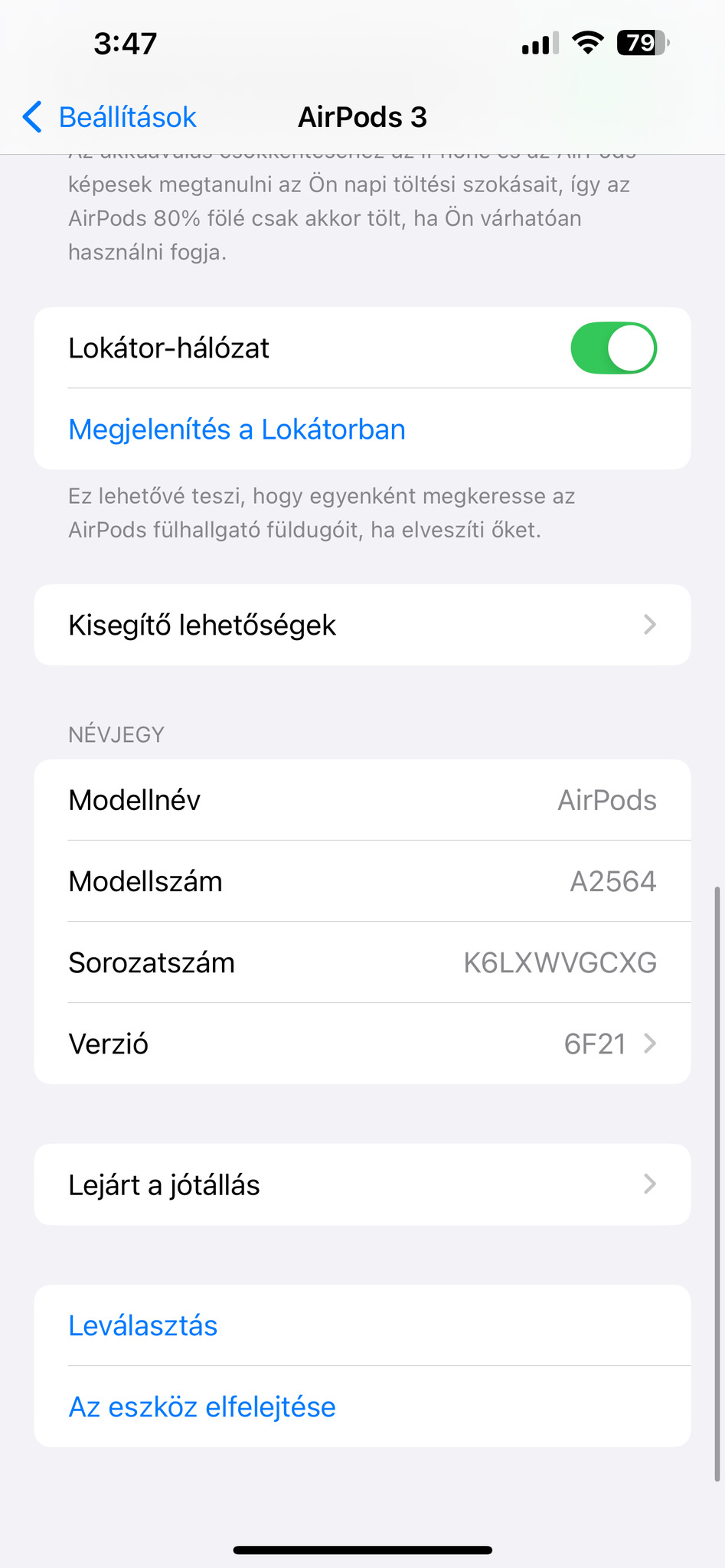Open Kisegítő lehetőségek settings
The image size is (725, 1568).
[x=362, y=625]
